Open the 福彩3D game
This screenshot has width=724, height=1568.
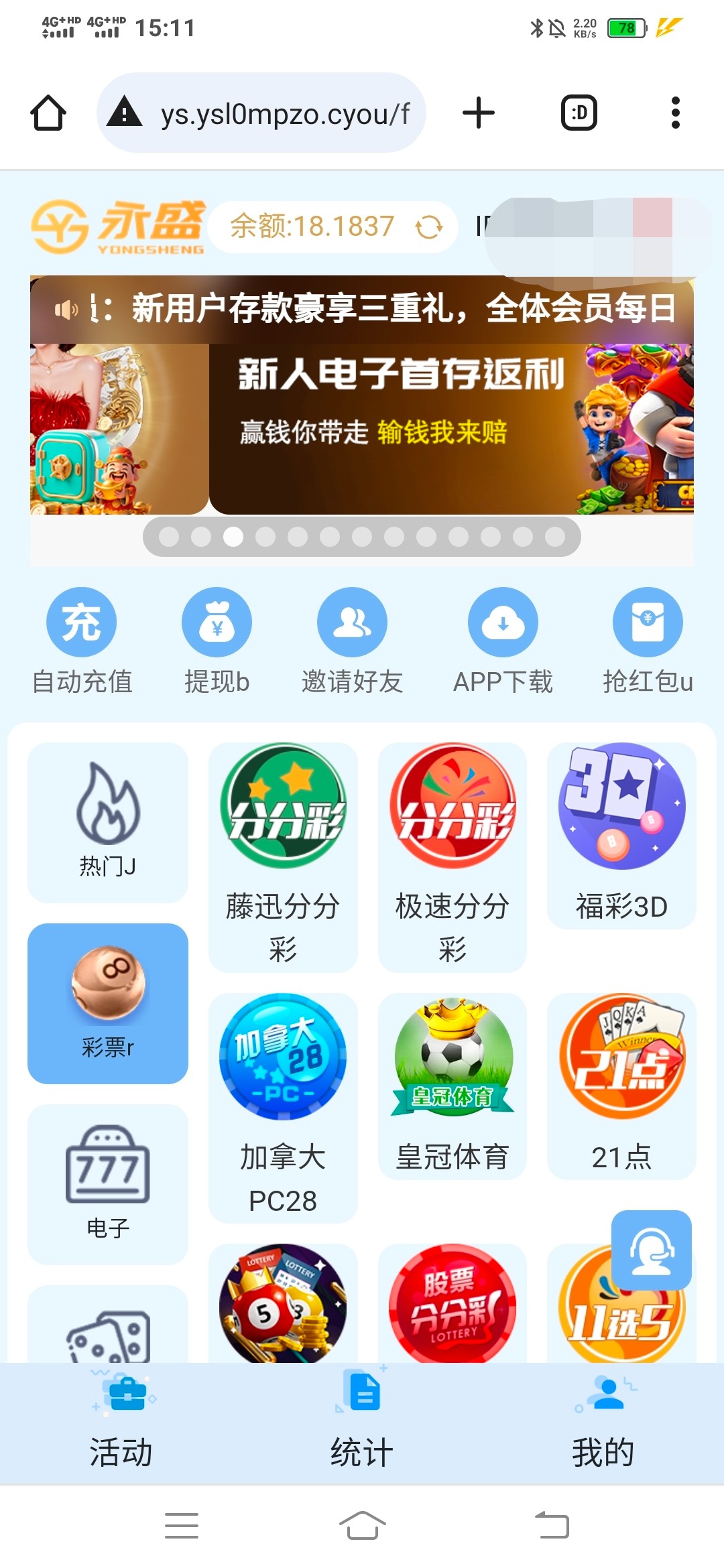621,835
